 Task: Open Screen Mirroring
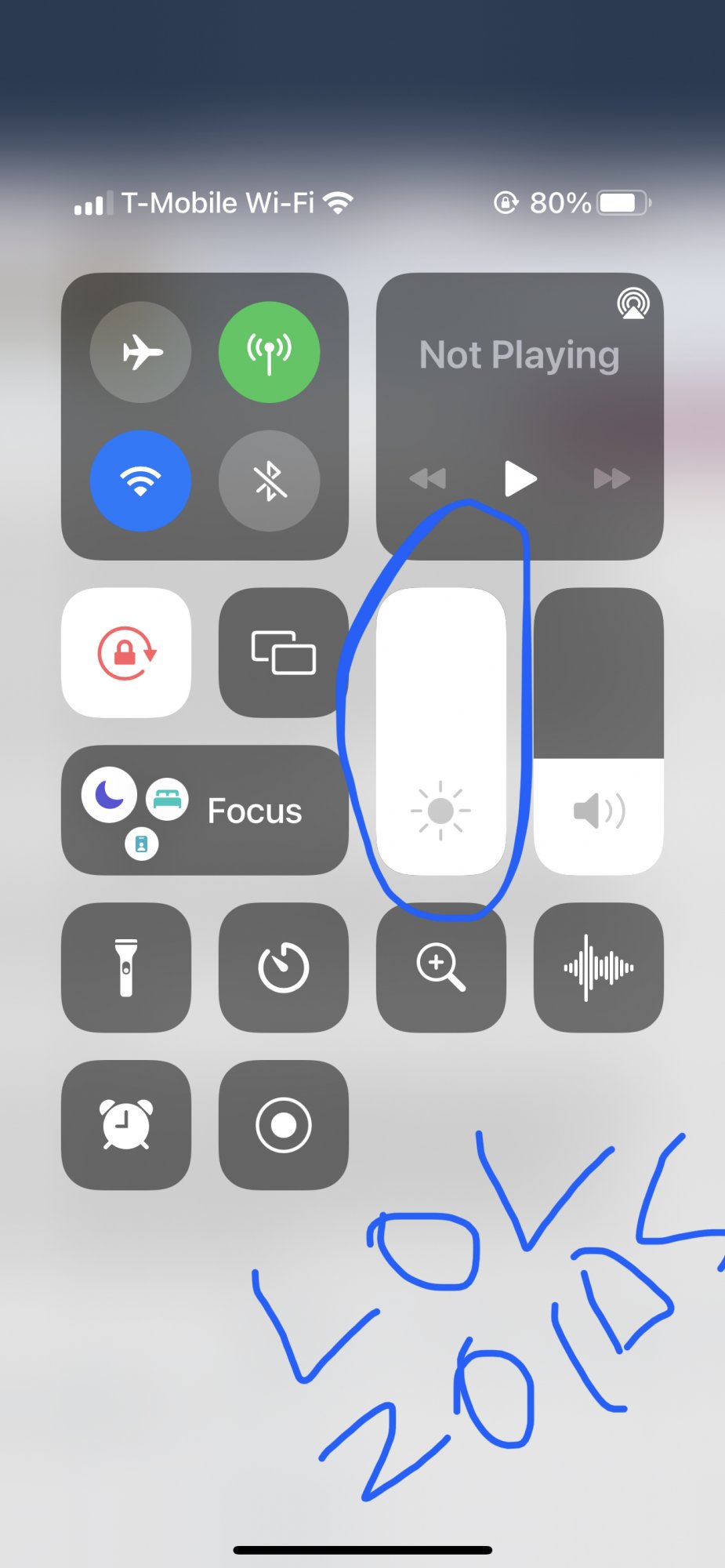pyautogui.click(x=284, y=652)
